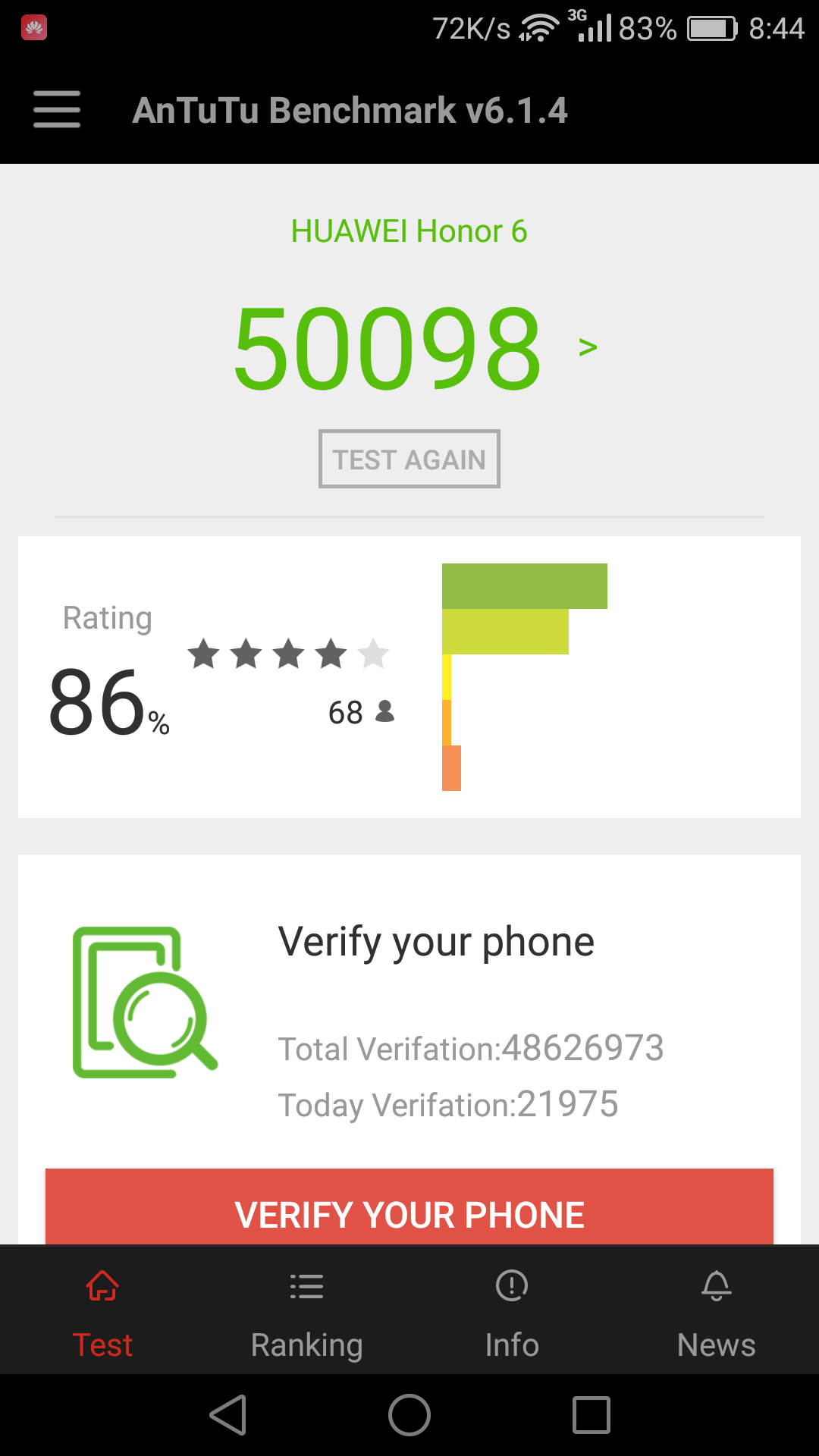Open score details arrow beside 50098

tap(588, 347)
